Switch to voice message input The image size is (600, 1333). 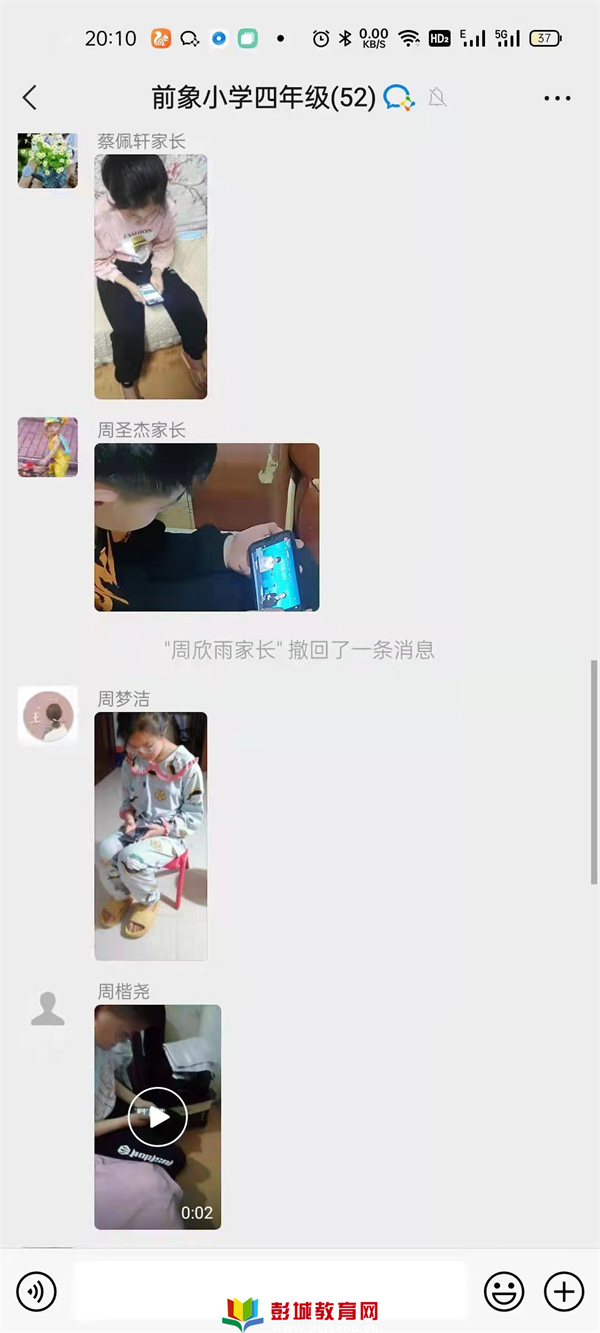[37, 1292]
